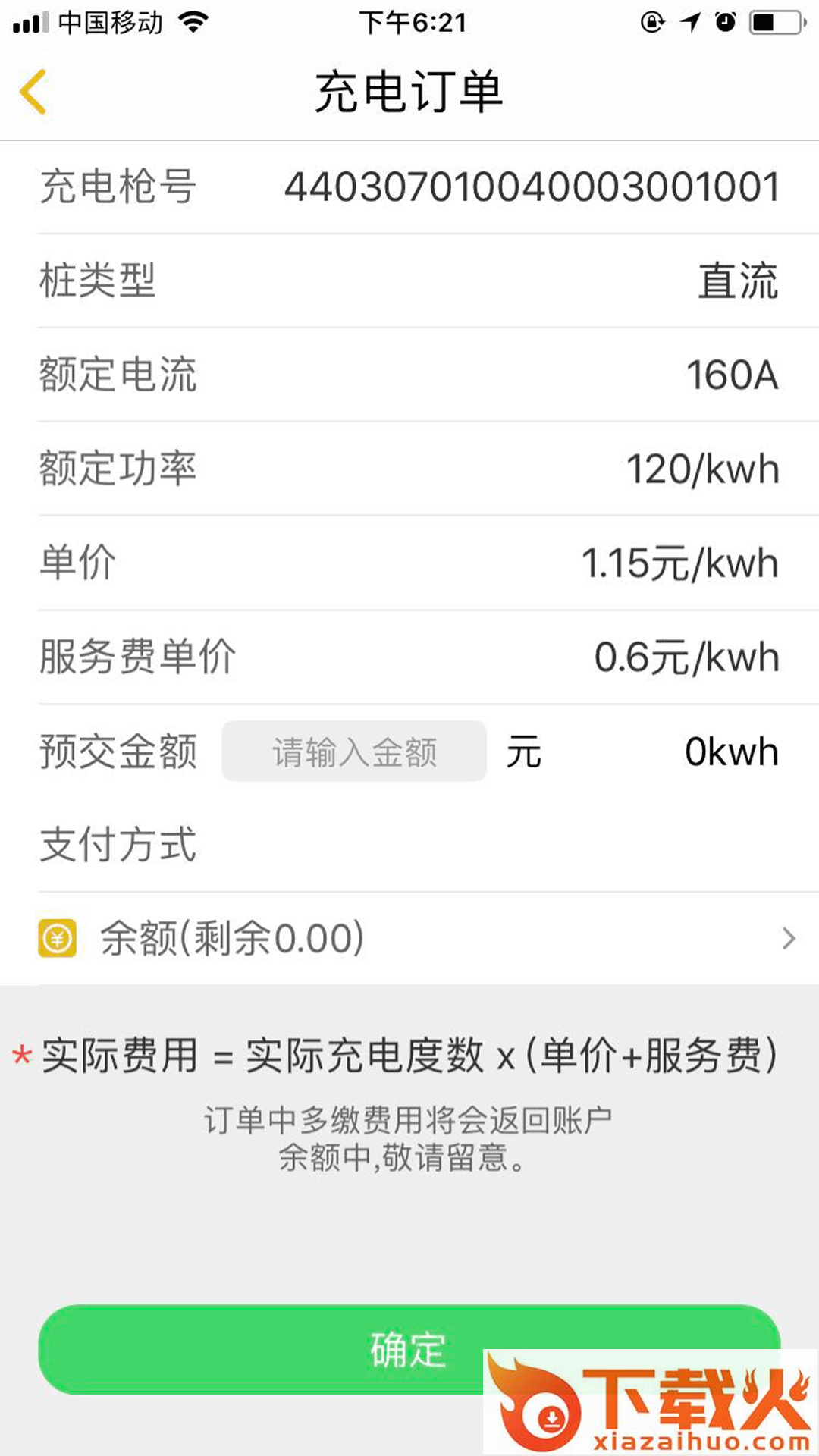The width and height of the screenshot is (819, 1456).
Task: Expand the balance payment details chevron
Action: tap(789, 939)
